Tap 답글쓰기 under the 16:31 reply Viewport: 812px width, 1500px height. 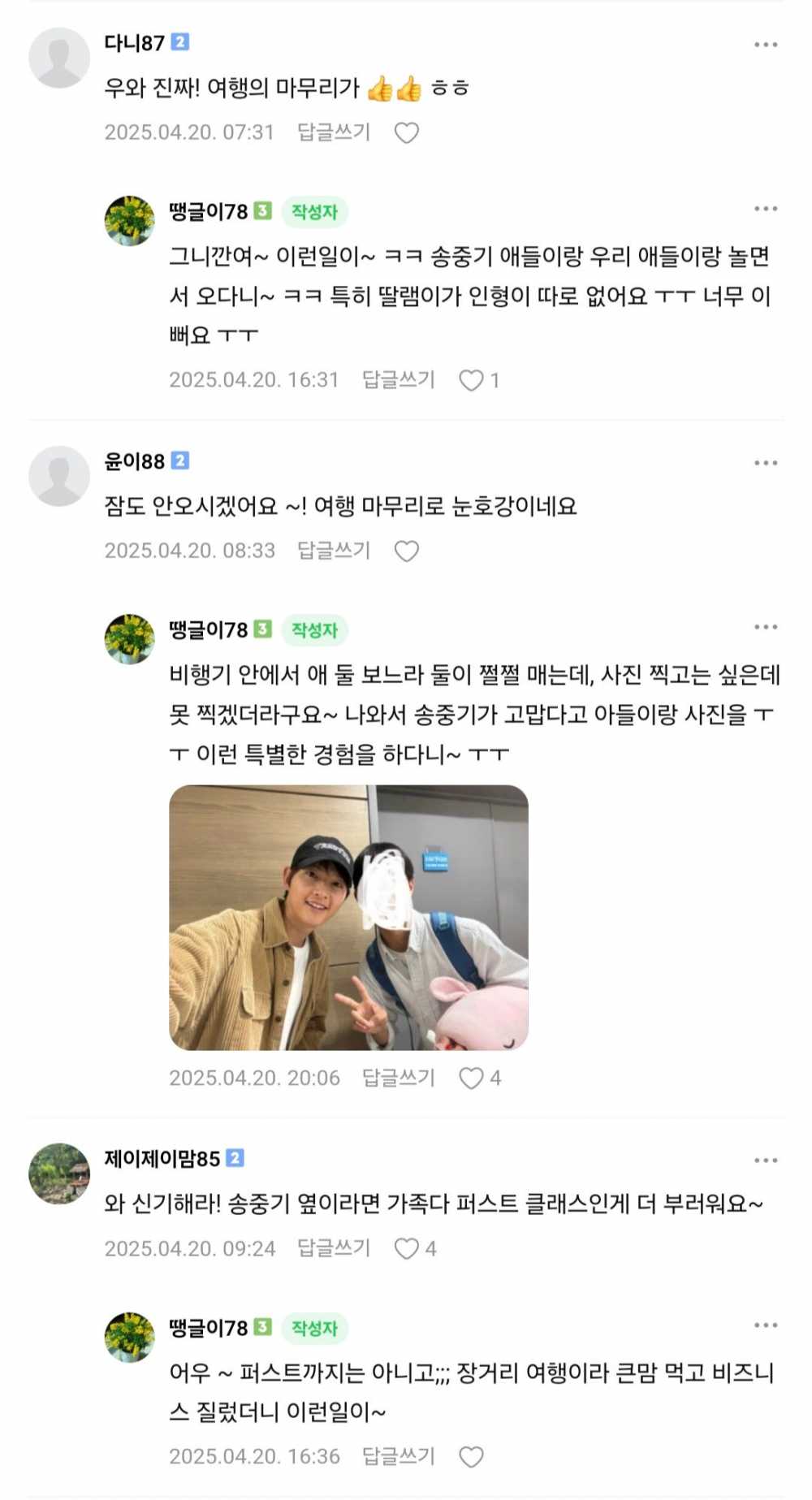pyautogui.click(x=399, y=379)
